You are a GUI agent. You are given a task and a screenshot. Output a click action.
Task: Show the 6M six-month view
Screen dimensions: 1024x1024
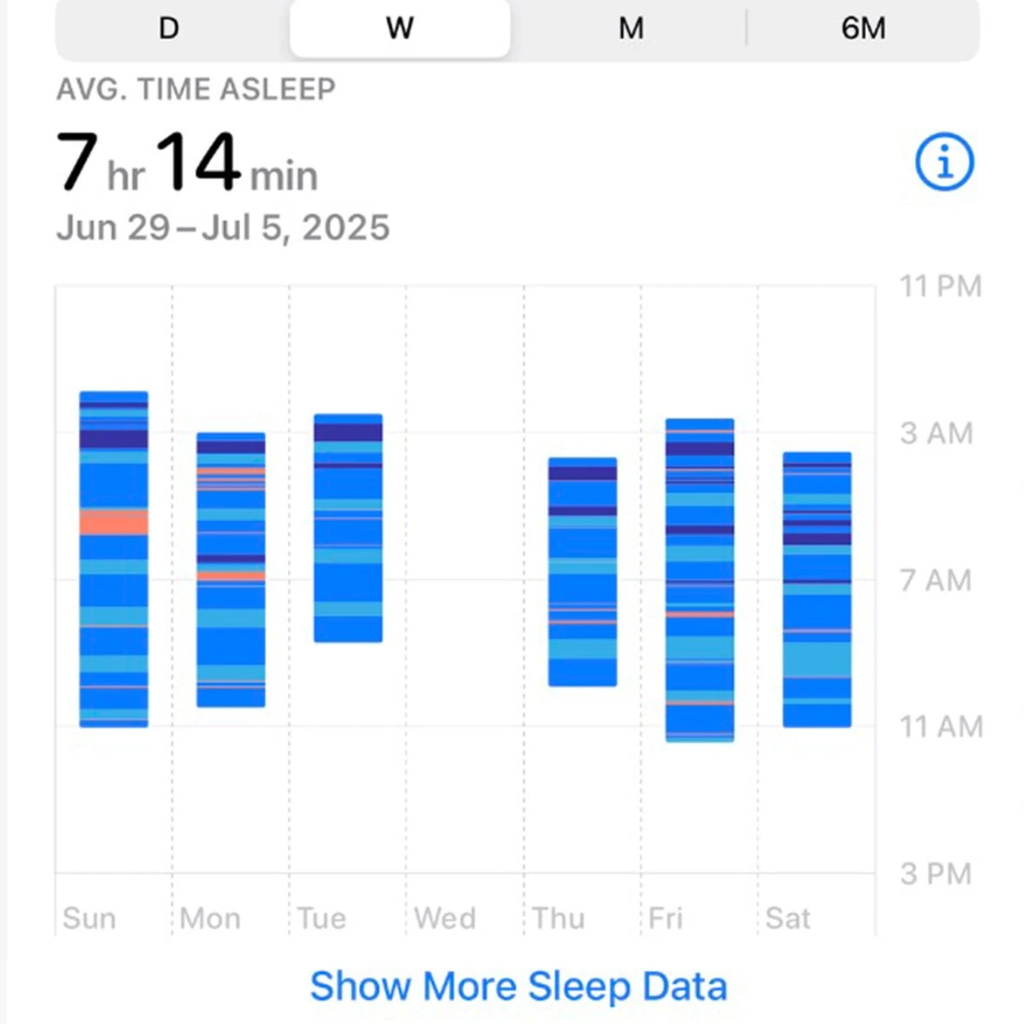[863, 28]
